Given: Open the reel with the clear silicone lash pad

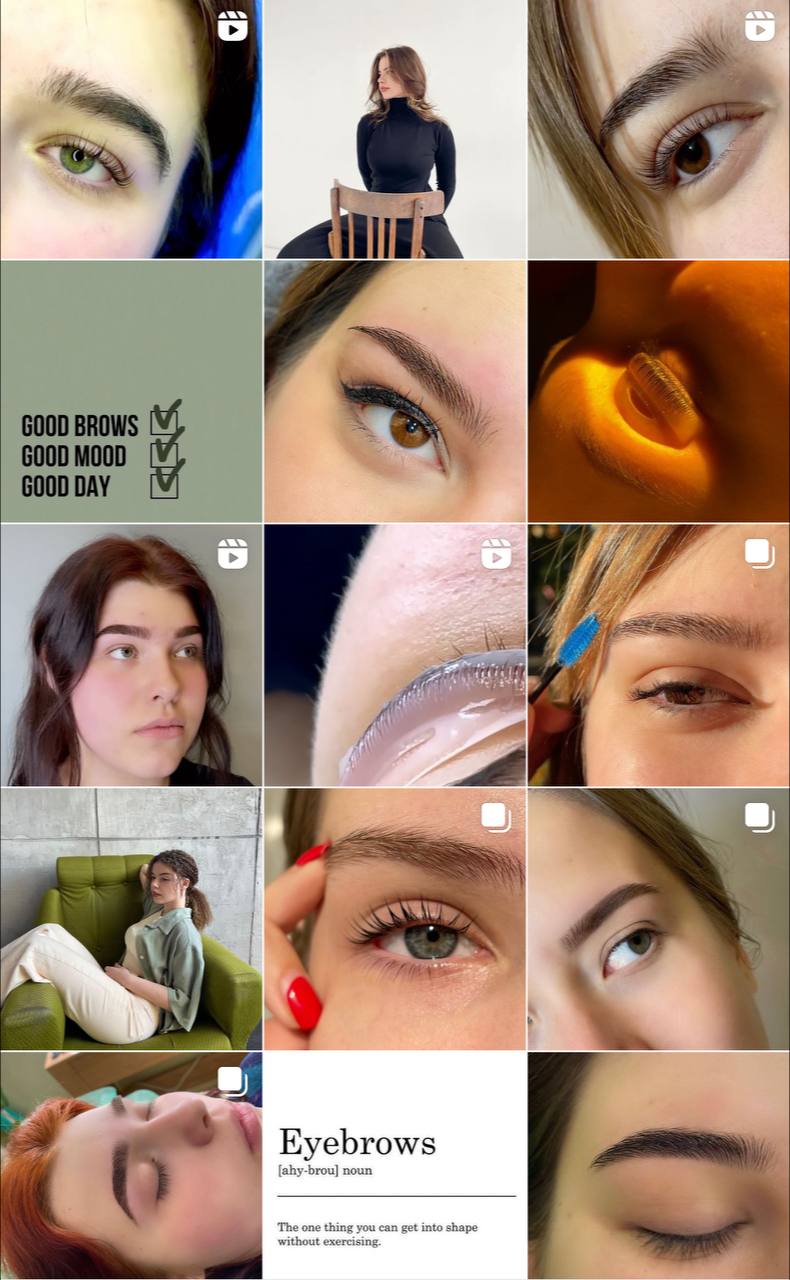Looking at the screenshot, I should (395, 655).
